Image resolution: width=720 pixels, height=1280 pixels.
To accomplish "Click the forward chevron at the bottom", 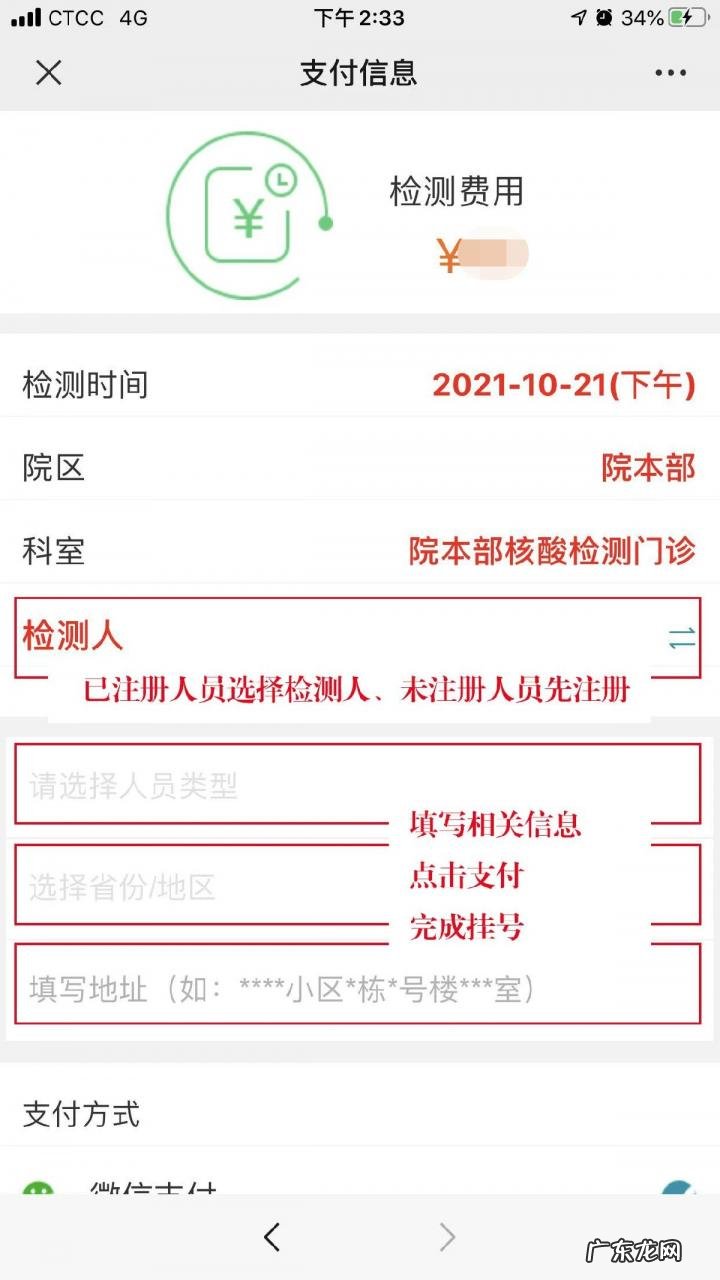I will coord(448,1237).
